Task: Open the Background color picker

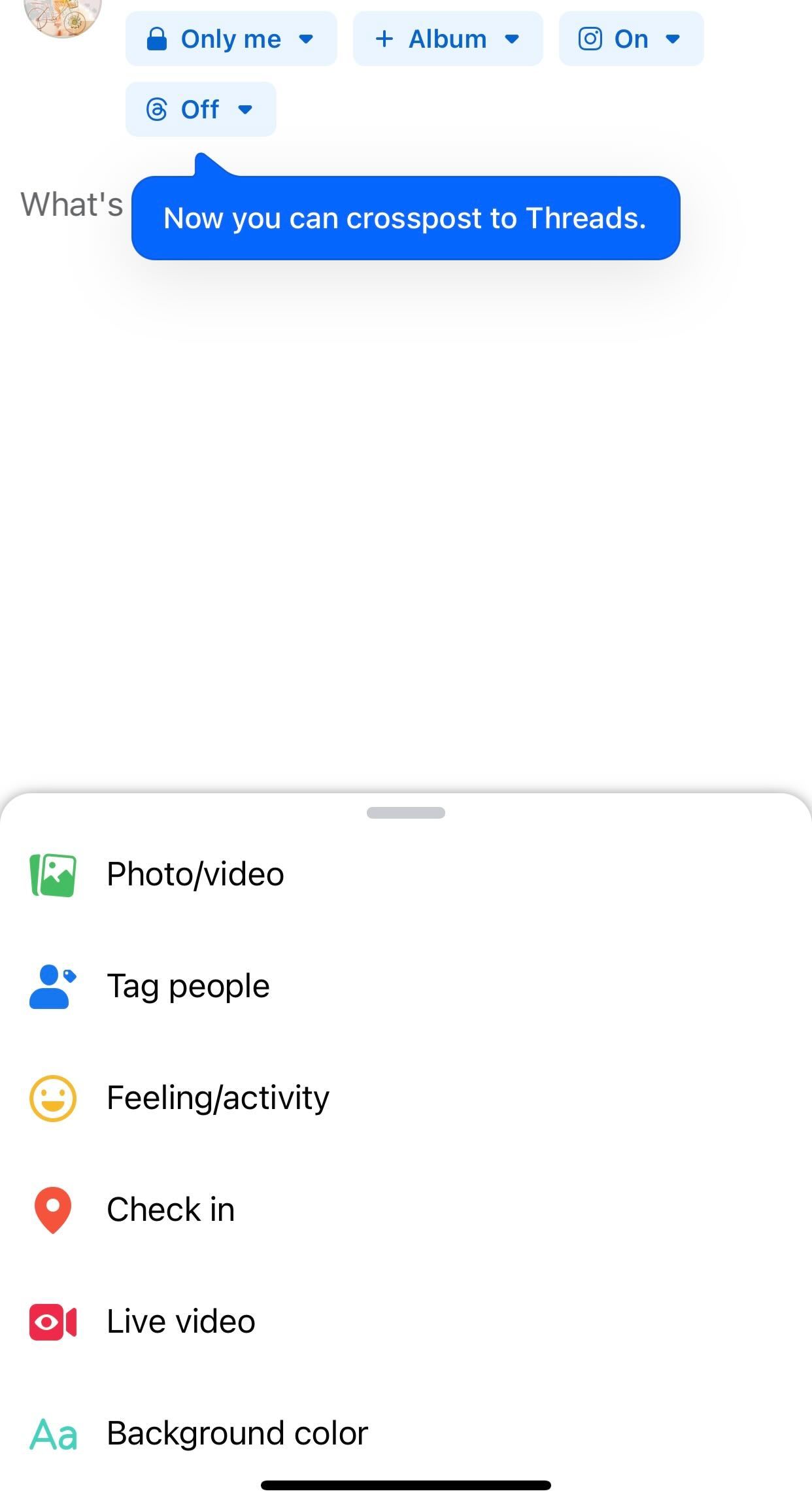Action: (x=237, y=1432)
